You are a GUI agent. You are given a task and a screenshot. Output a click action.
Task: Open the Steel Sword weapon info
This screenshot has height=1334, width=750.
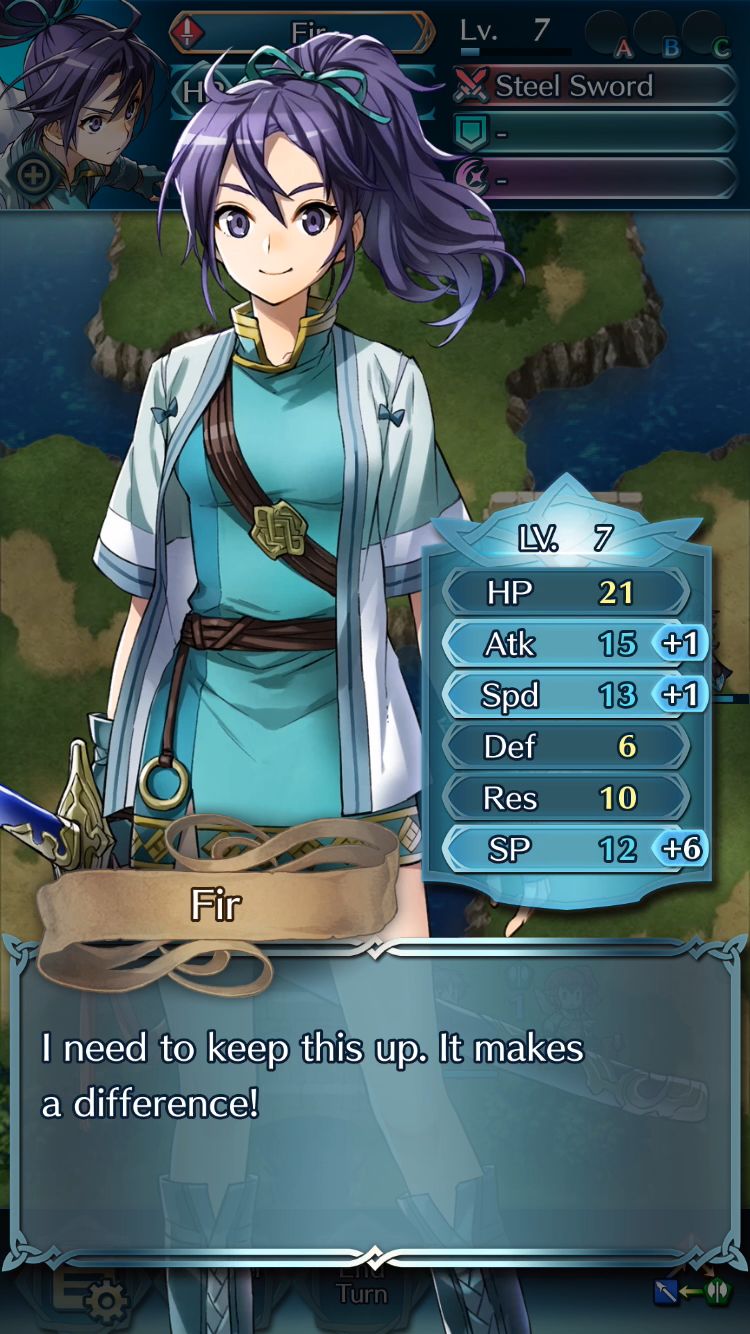point(594,86)
